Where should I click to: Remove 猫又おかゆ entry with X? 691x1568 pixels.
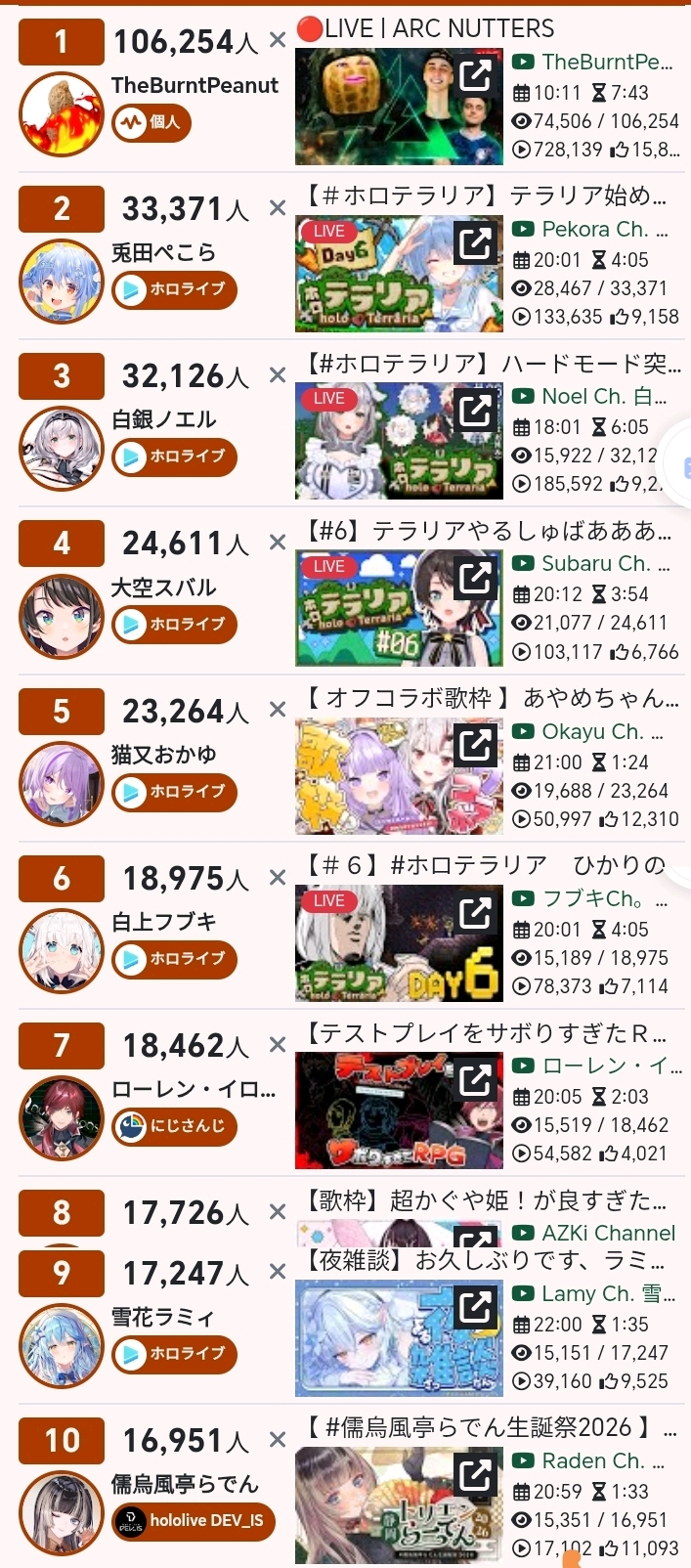(278, 710)
